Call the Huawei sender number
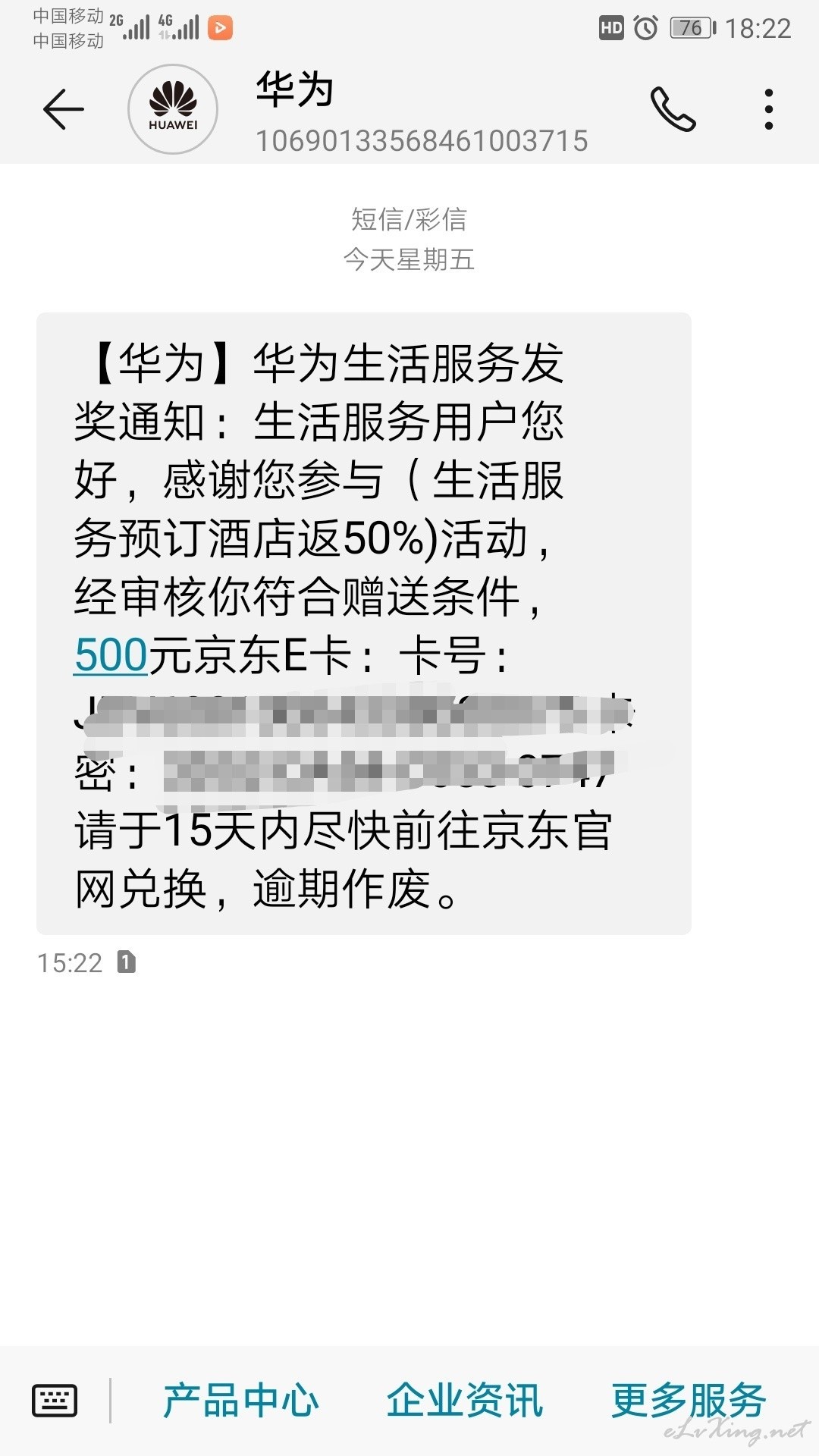Screen dimensions: 819x1456 tap(673, 109)
